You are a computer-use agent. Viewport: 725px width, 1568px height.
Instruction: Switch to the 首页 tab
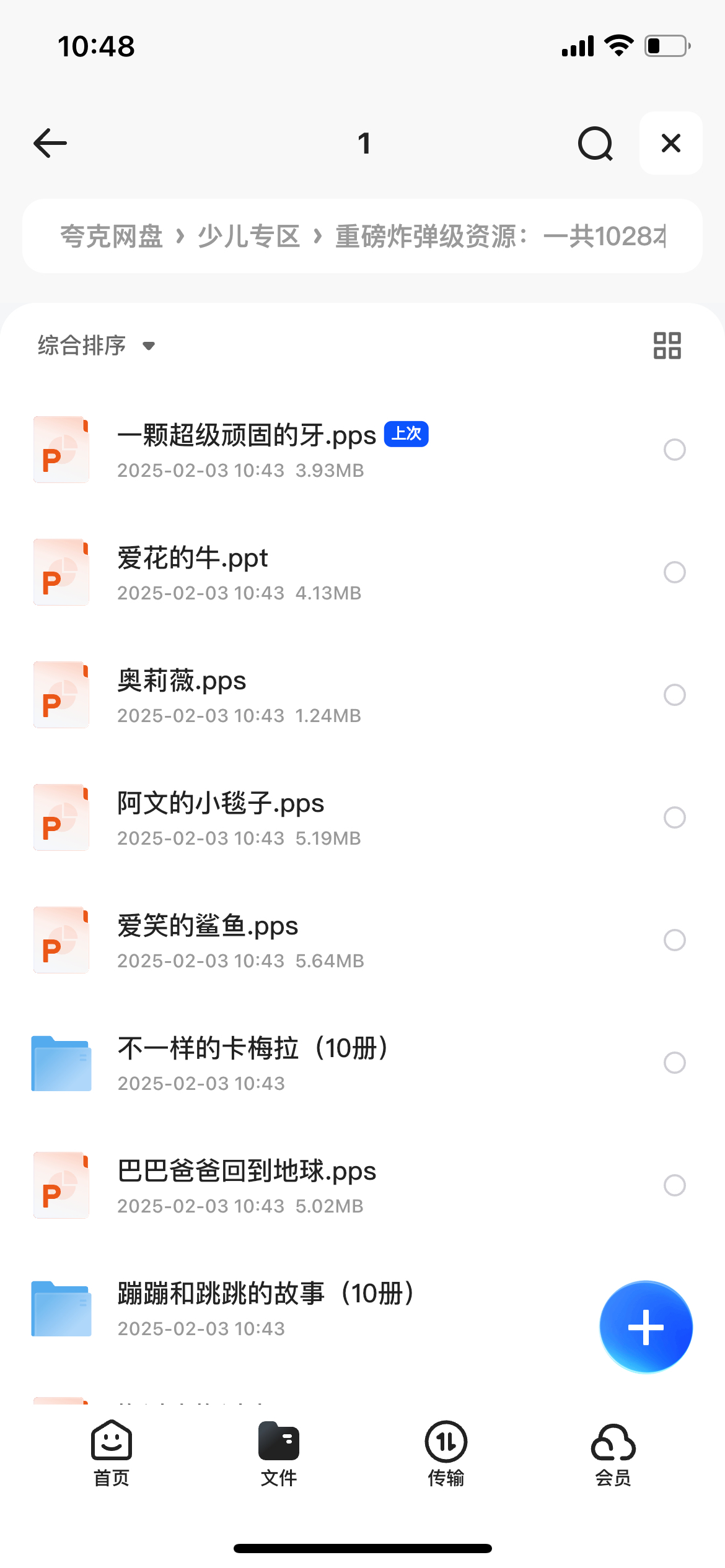(x=112, y=1453)
